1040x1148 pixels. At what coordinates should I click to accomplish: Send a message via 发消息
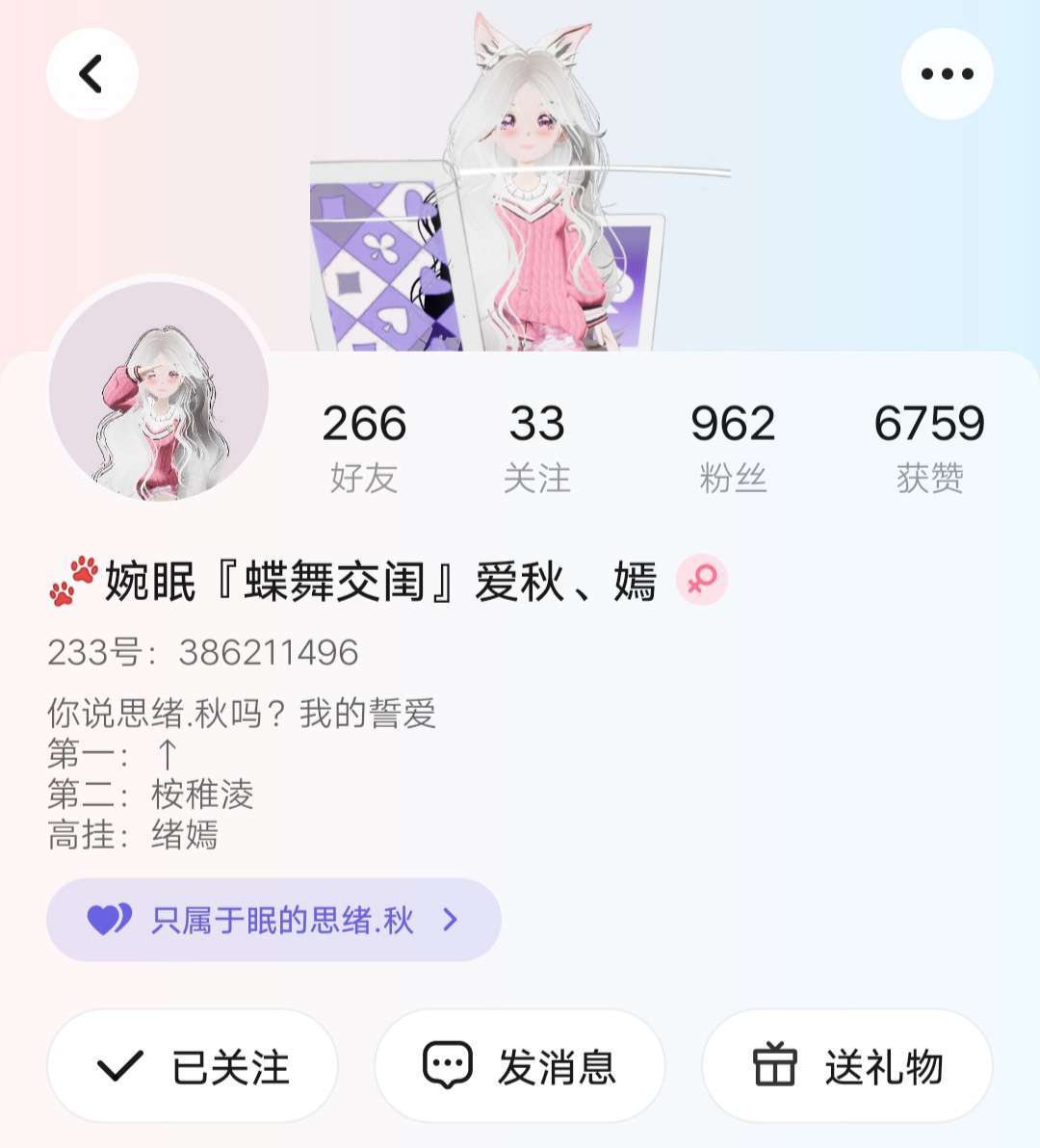pos(520,1066)
